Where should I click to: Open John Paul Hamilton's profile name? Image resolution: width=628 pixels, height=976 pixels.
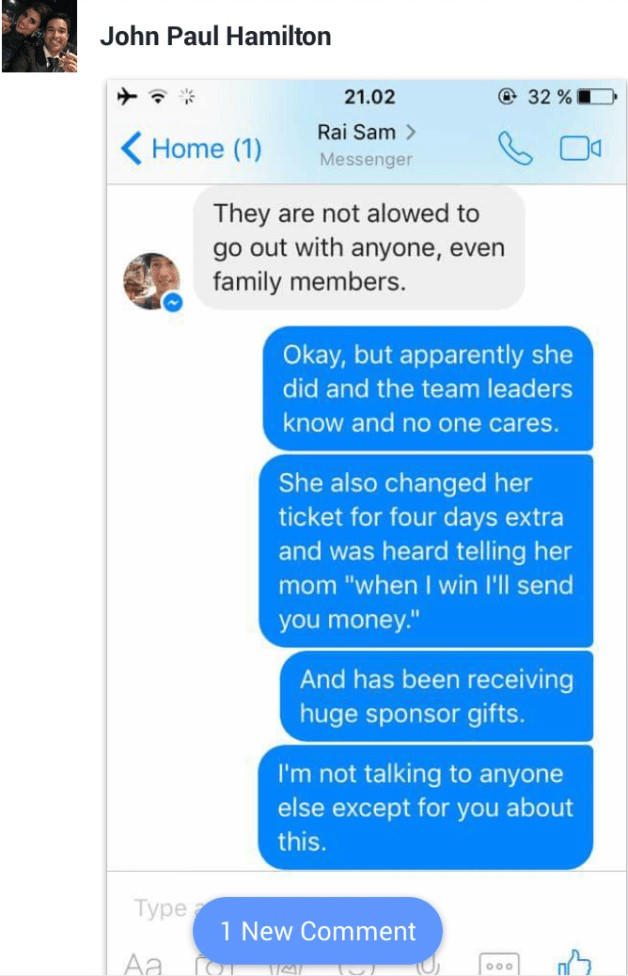point(215,37)
